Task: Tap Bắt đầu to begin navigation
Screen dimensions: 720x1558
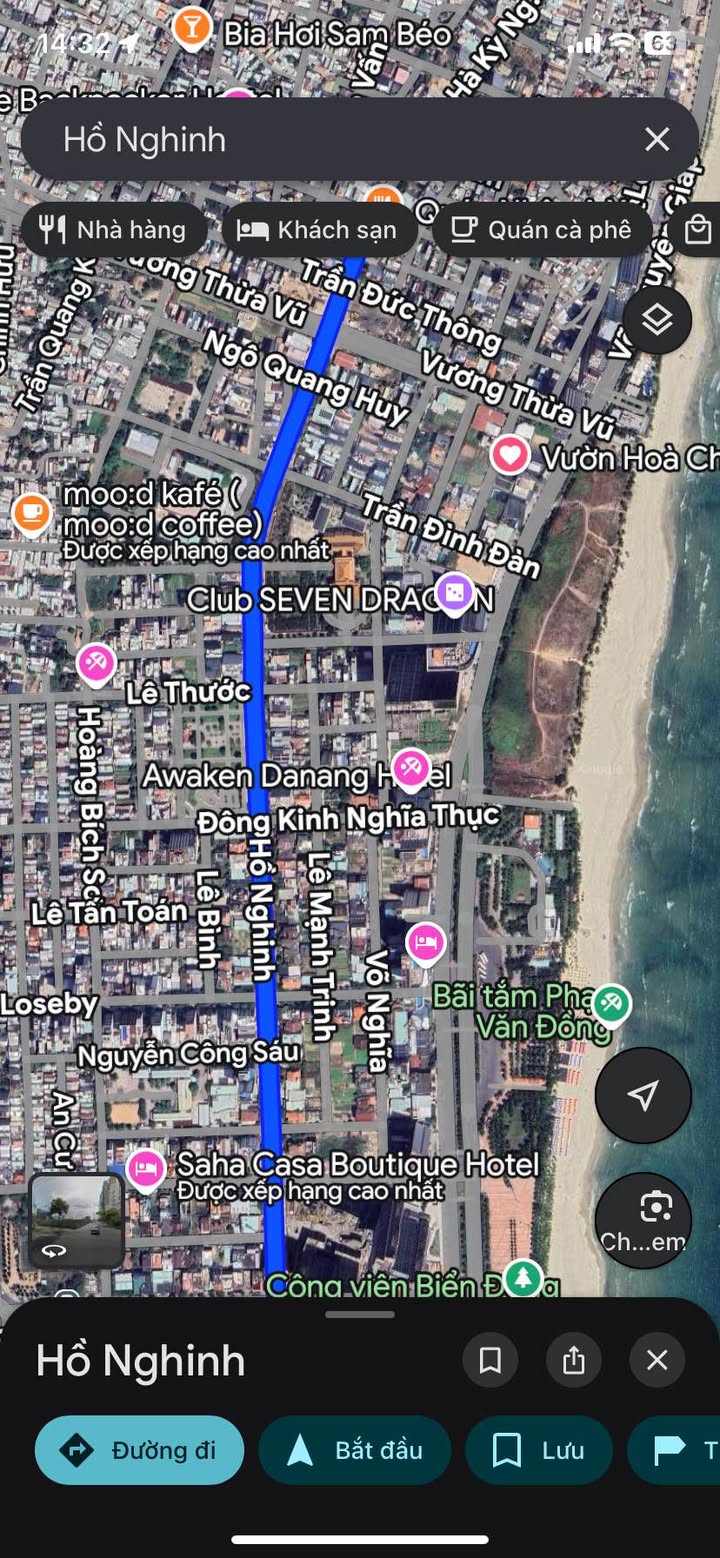Action: tap(355, 1450)
